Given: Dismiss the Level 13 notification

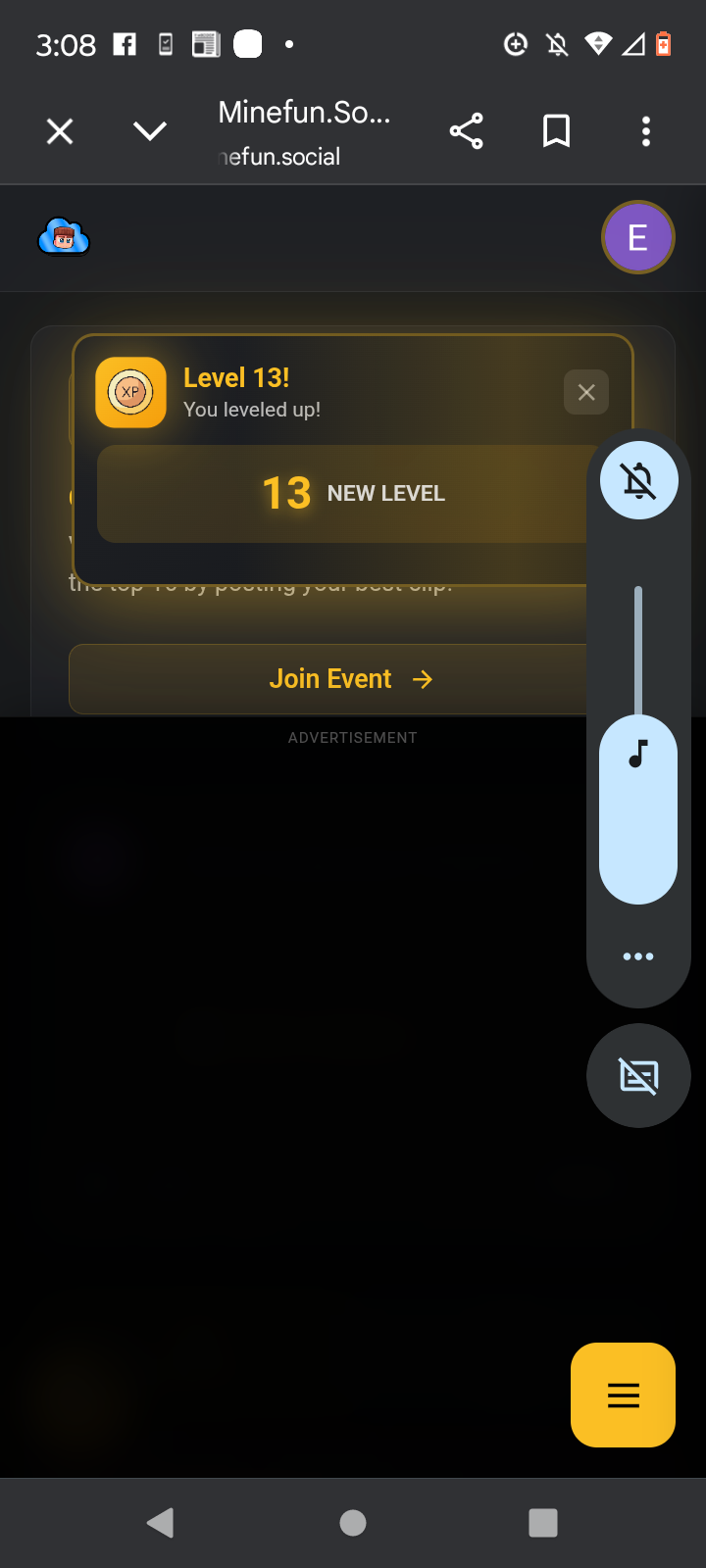Looking at the screenshot, I should pos(586,392).
